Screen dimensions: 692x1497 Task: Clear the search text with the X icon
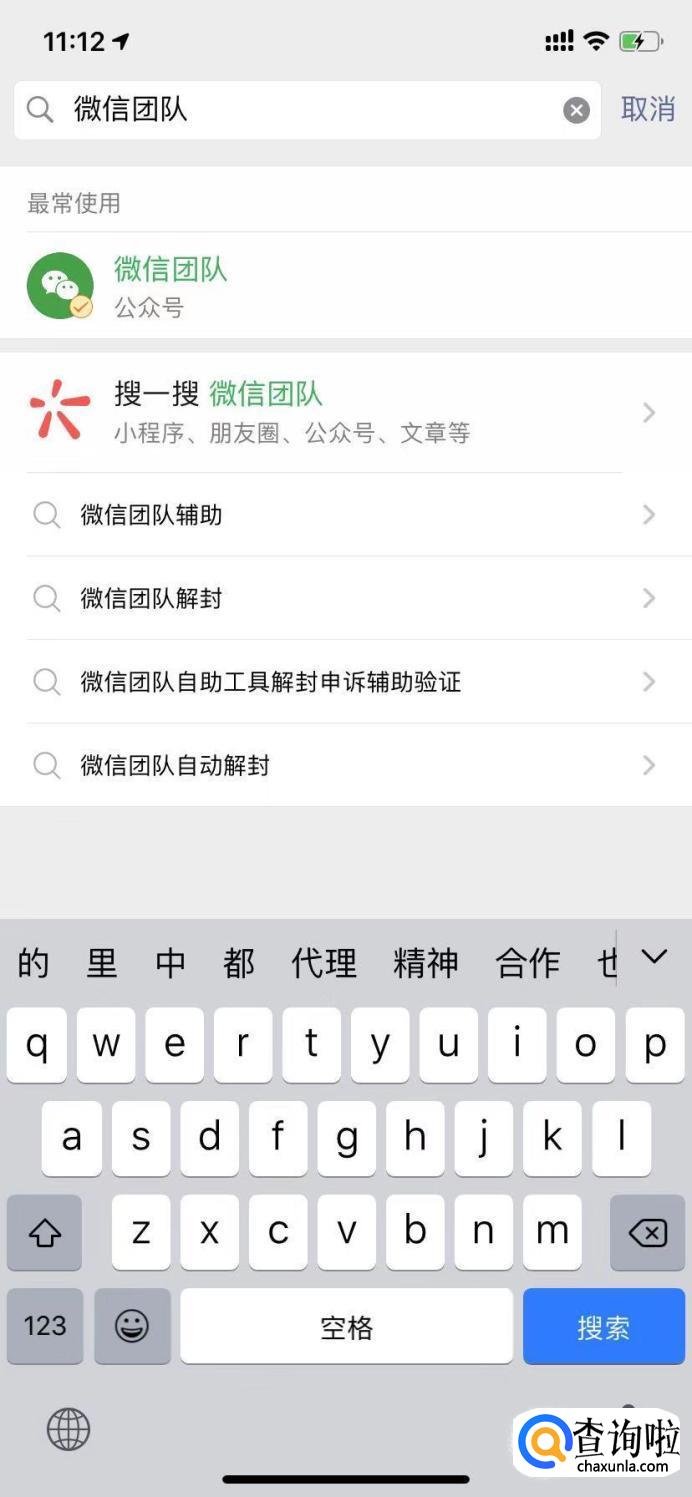pos(576,110)
